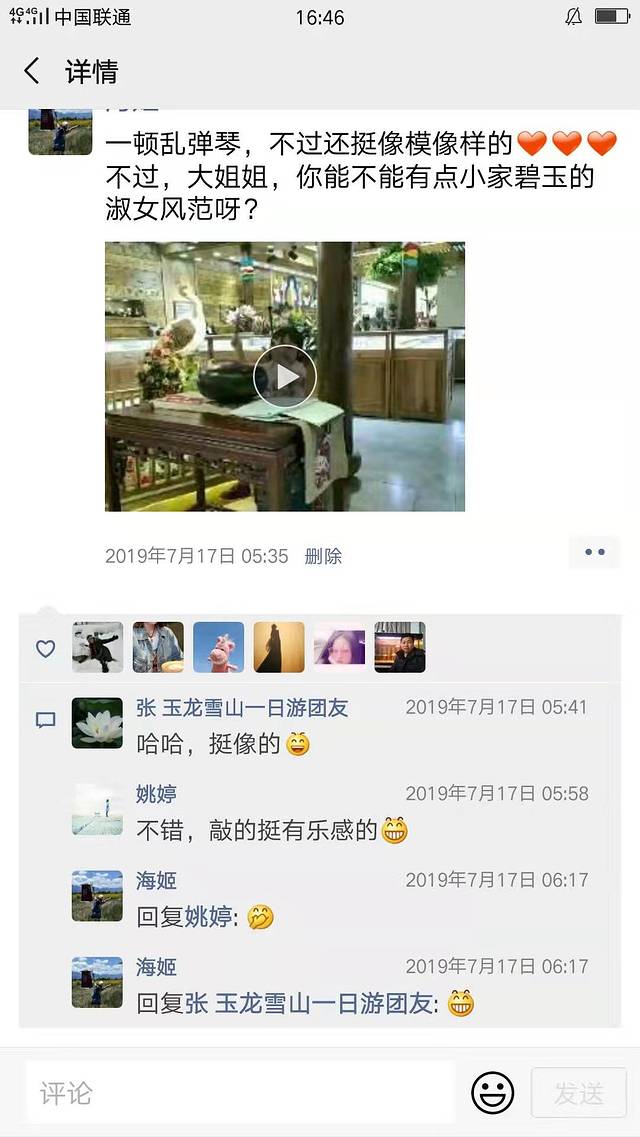The image size is (640, 1137).
Task: Tap the 发送 send button
Action: [x=579, y=1094]
